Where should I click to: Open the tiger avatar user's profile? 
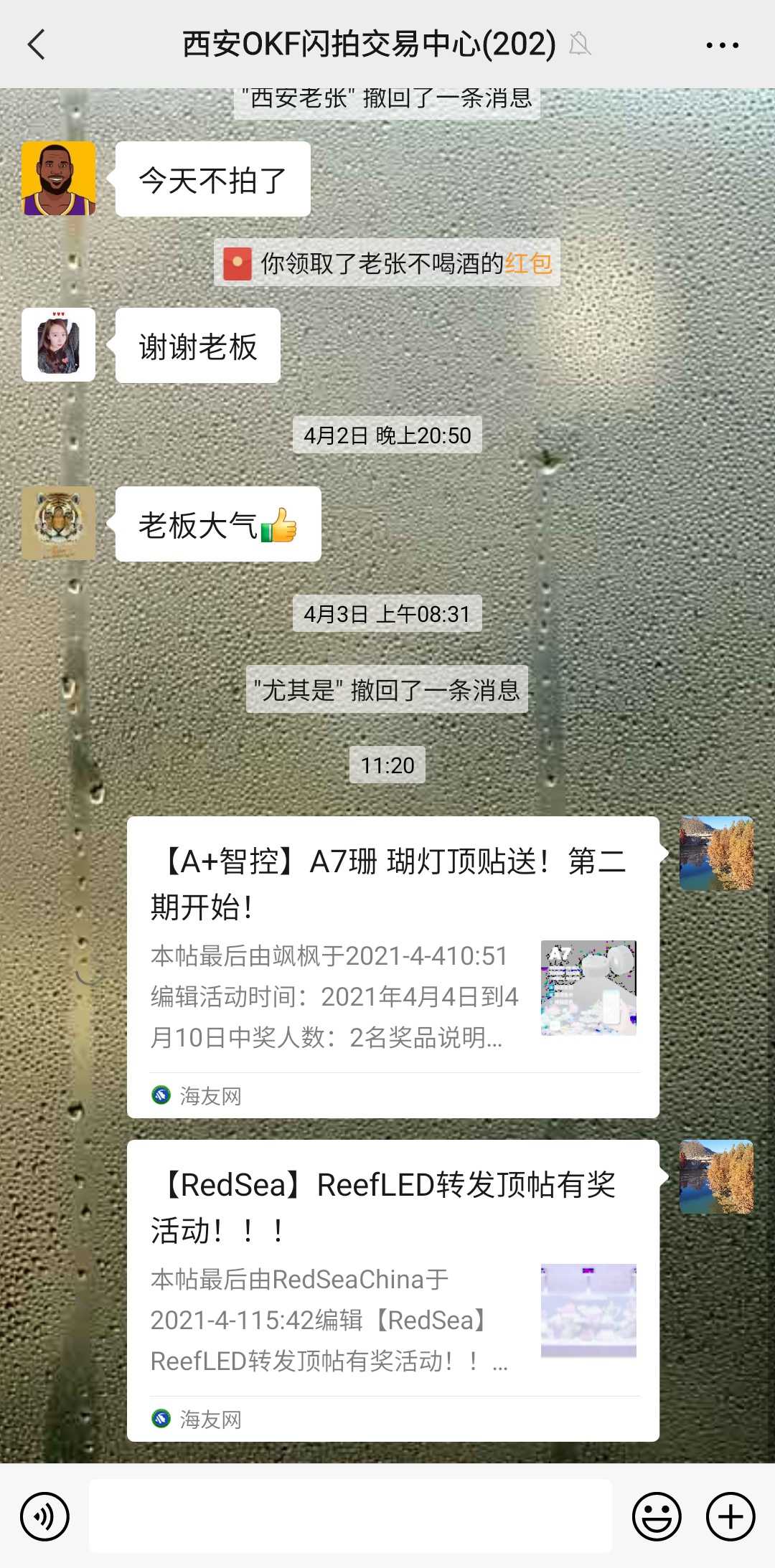point(59,523)
